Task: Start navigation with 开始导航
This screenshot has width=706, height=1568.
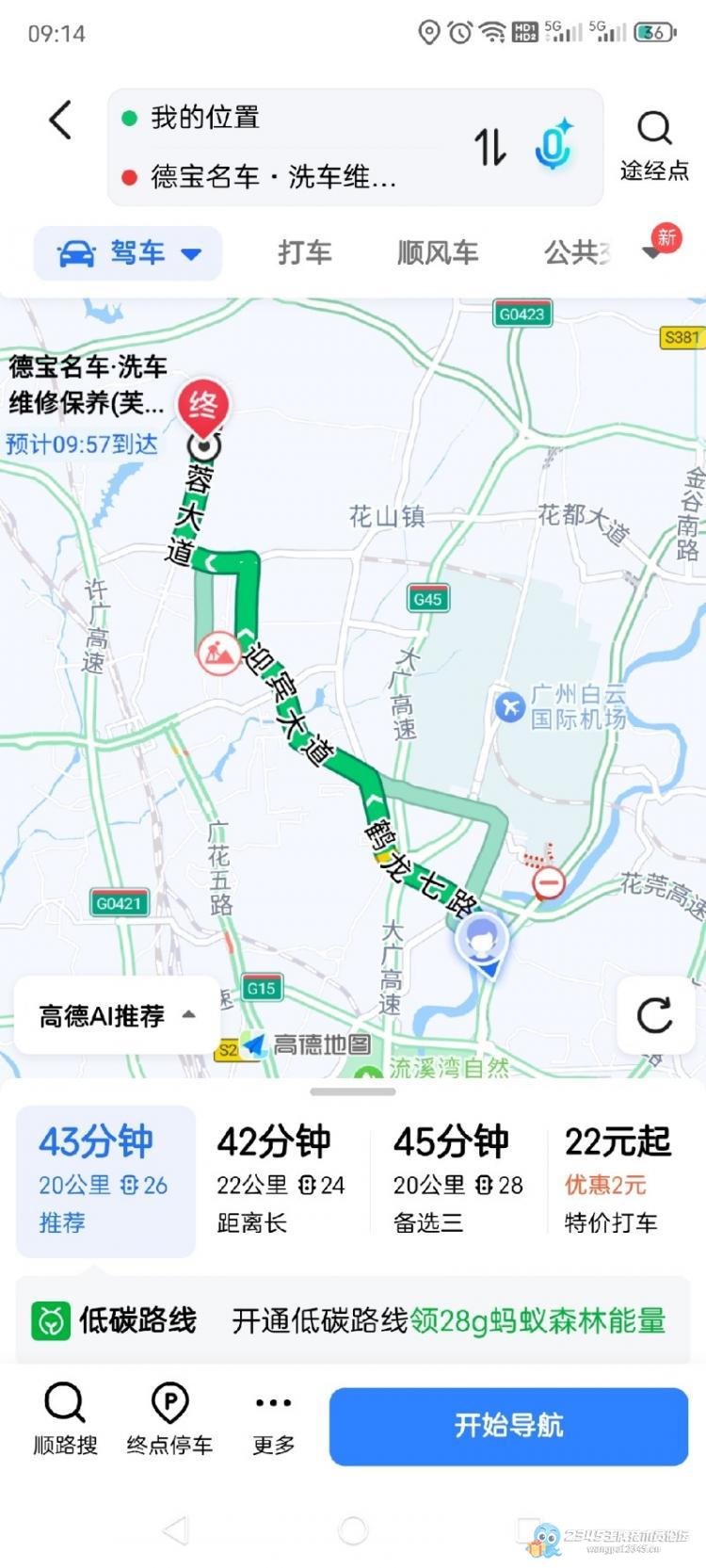Action: (508, 1426)
